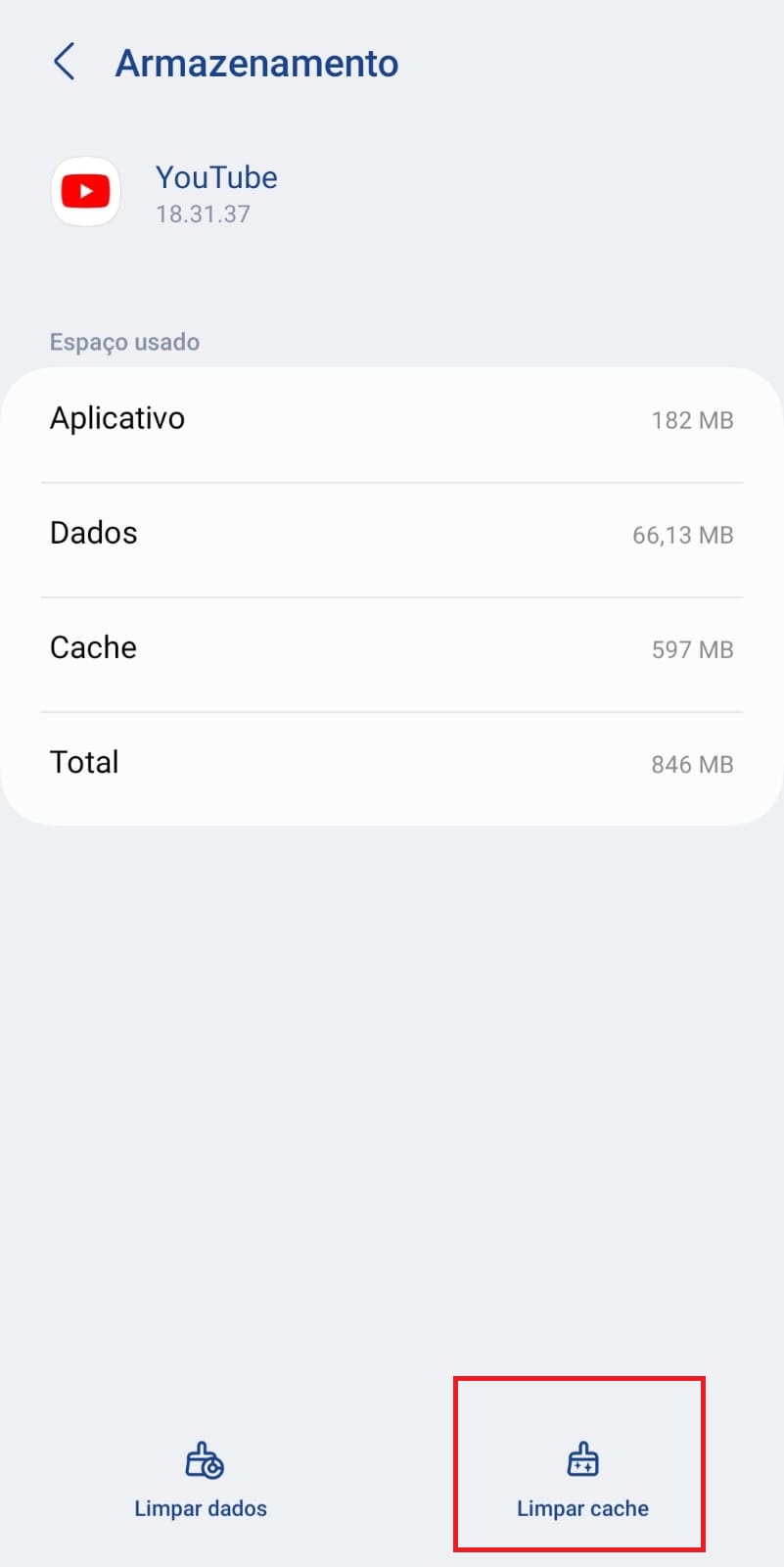The image size is (784, 1567).
Task: Select the red YouTube play logo
Action: coord(85,191)
